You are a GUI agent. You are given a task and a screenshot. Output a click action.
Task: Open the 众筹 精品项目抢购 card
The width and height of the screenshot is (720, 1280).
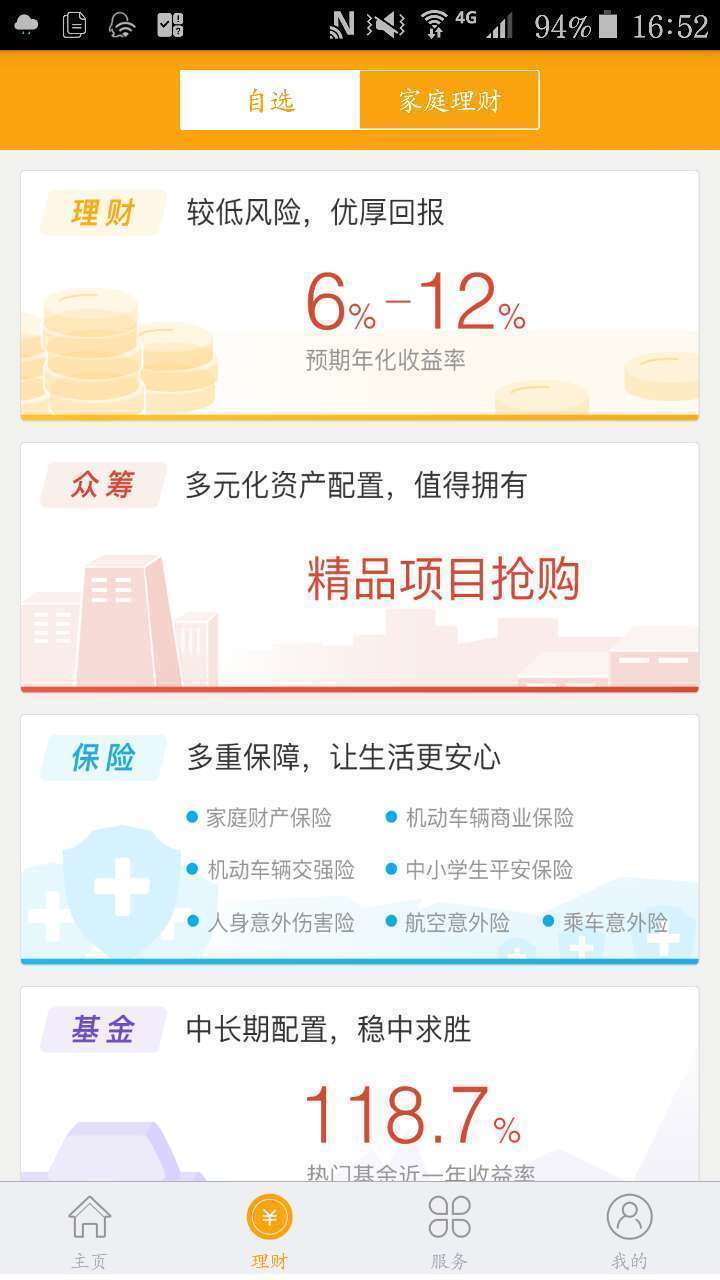click(x=360, y=568)
